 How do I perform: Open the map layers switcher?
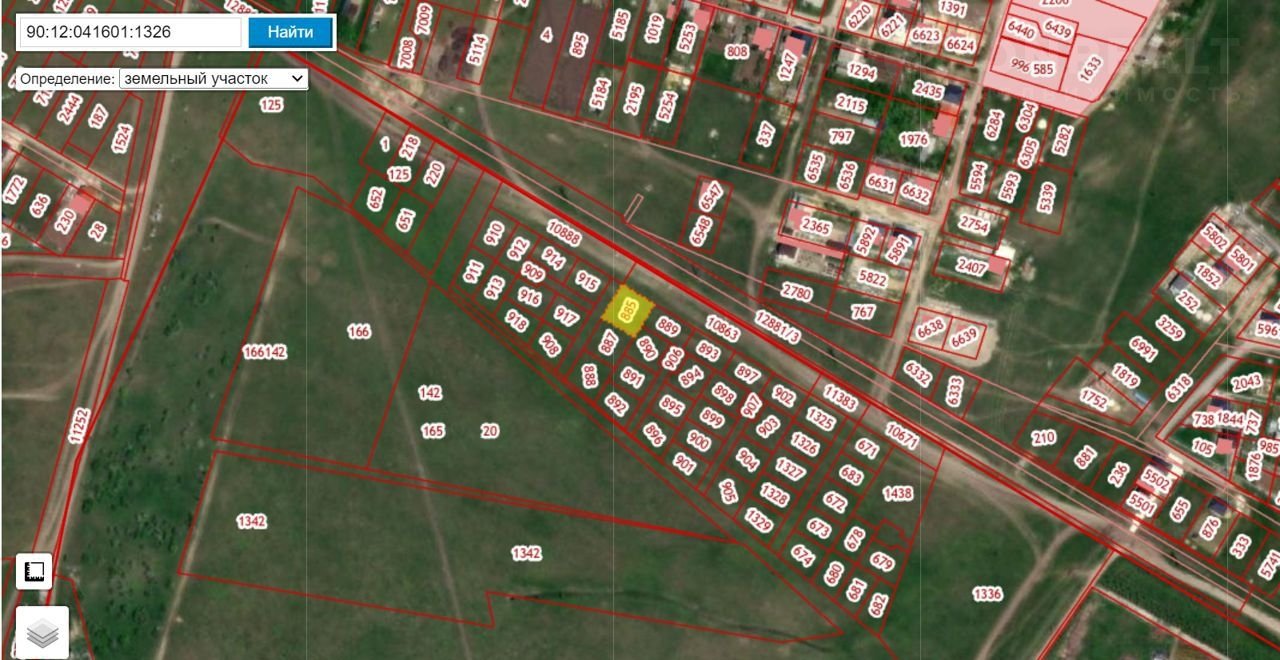[x=42, y=632]
